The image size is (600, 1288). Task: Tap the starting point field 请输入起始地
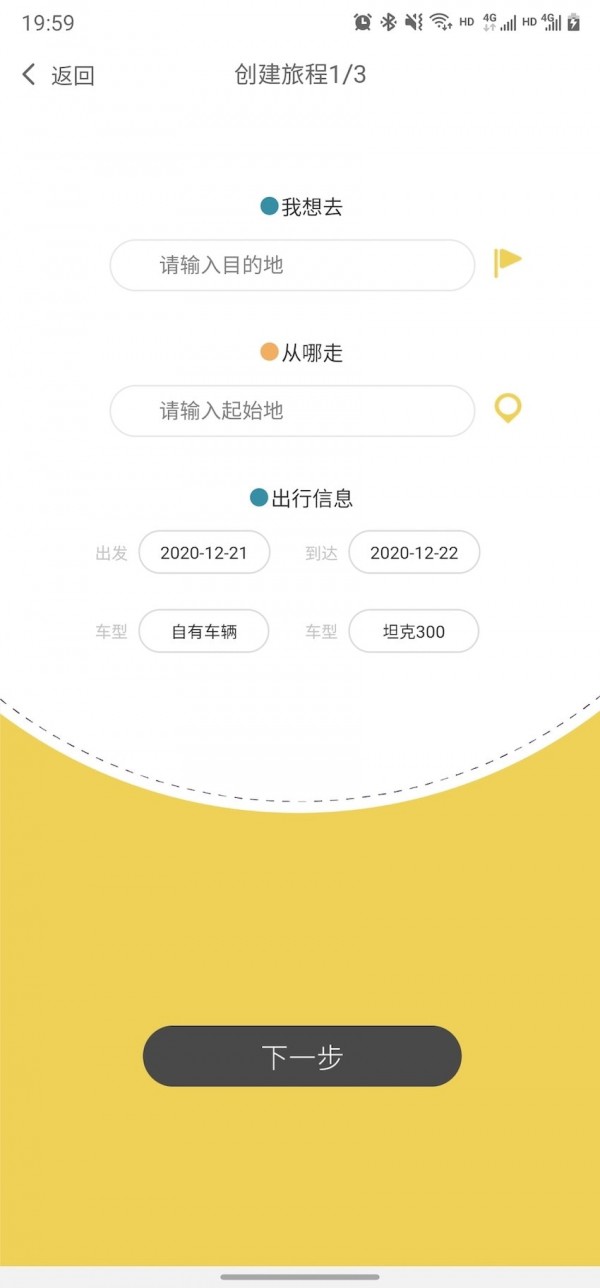pos(291,411)
